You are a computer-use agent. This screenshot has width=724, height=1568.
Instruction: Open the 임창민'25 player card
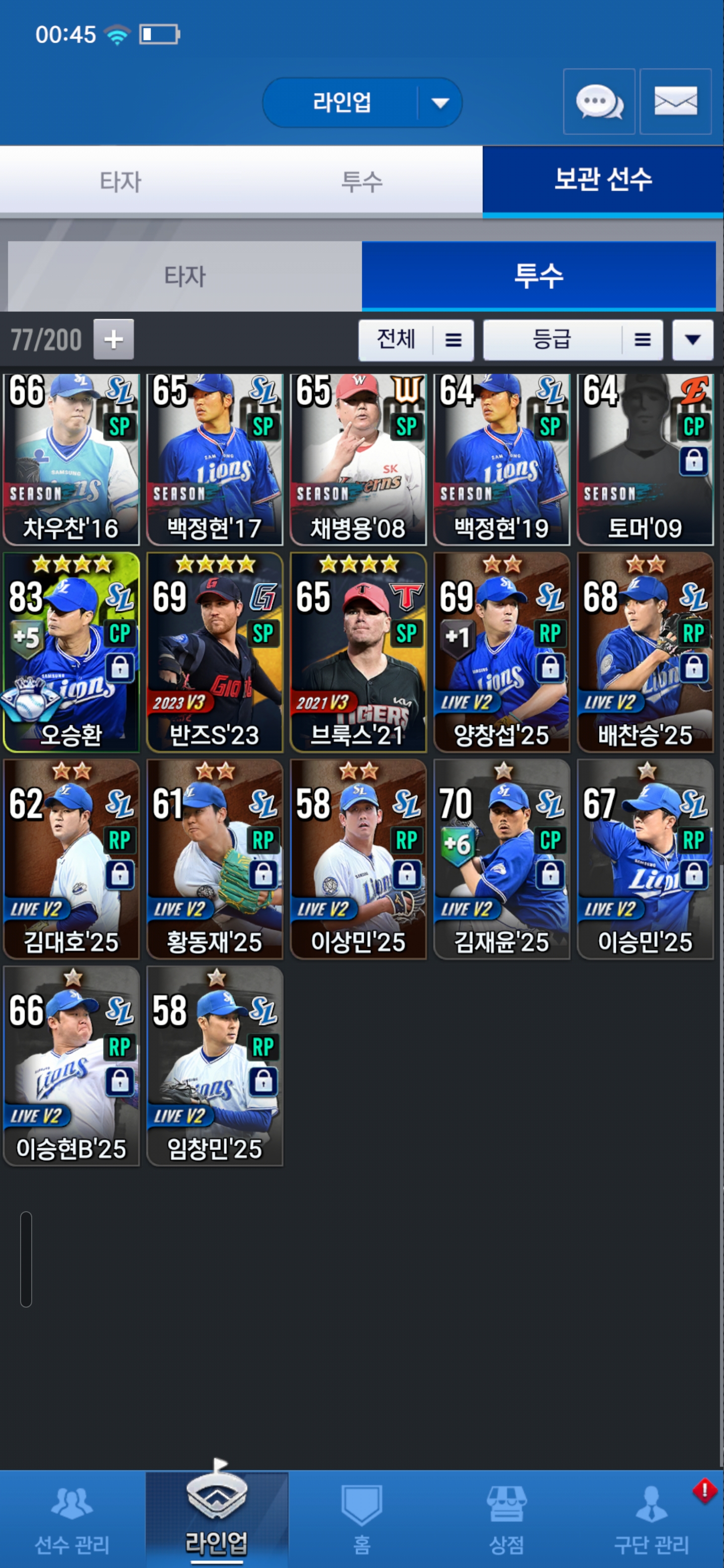[214, 1066]
